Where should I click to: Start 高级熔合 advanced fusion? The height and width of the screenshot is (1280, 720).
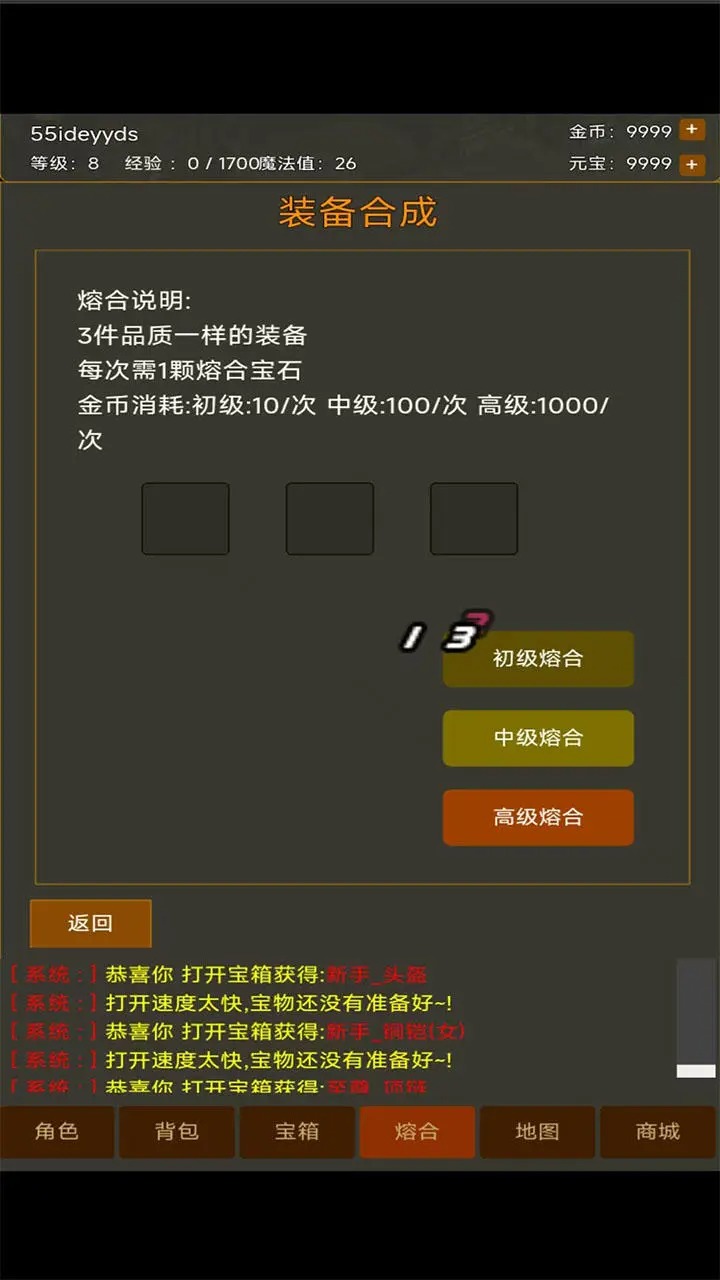click(538, 817)
